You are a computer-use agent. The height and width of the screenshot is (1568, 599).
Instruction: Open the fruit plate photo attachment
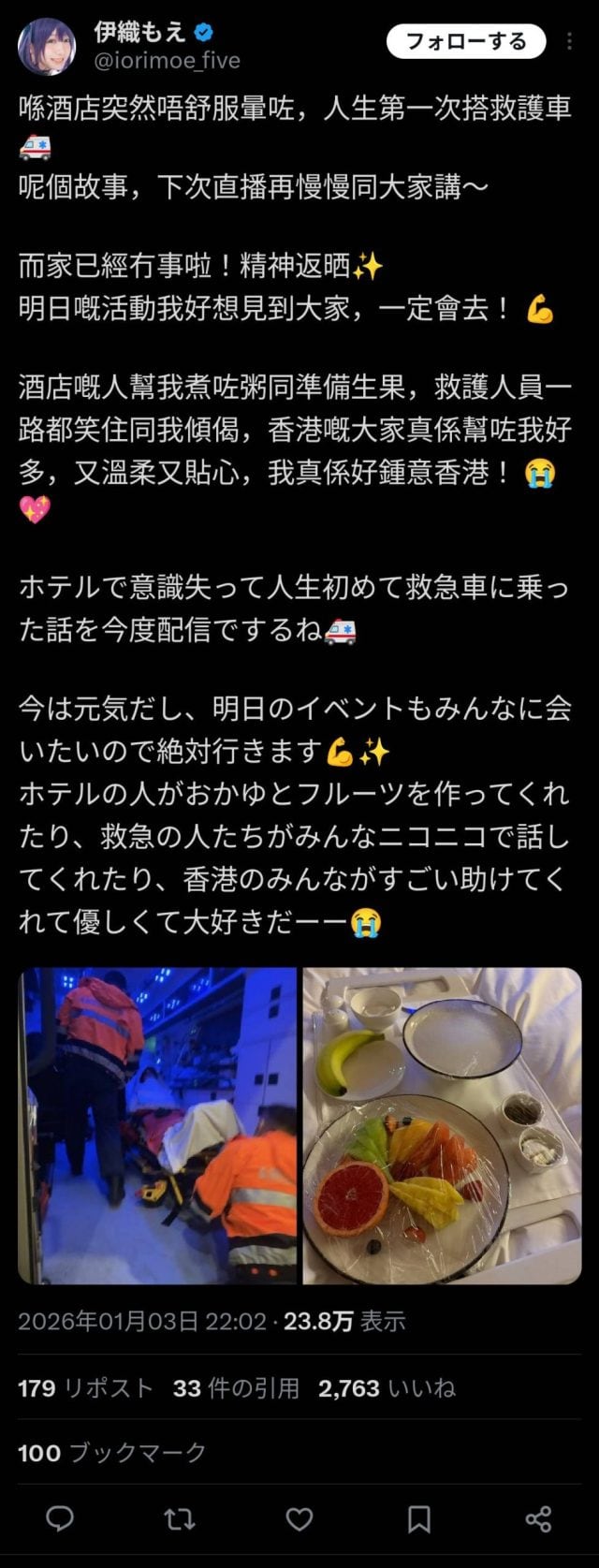[x=442, y=1124]
